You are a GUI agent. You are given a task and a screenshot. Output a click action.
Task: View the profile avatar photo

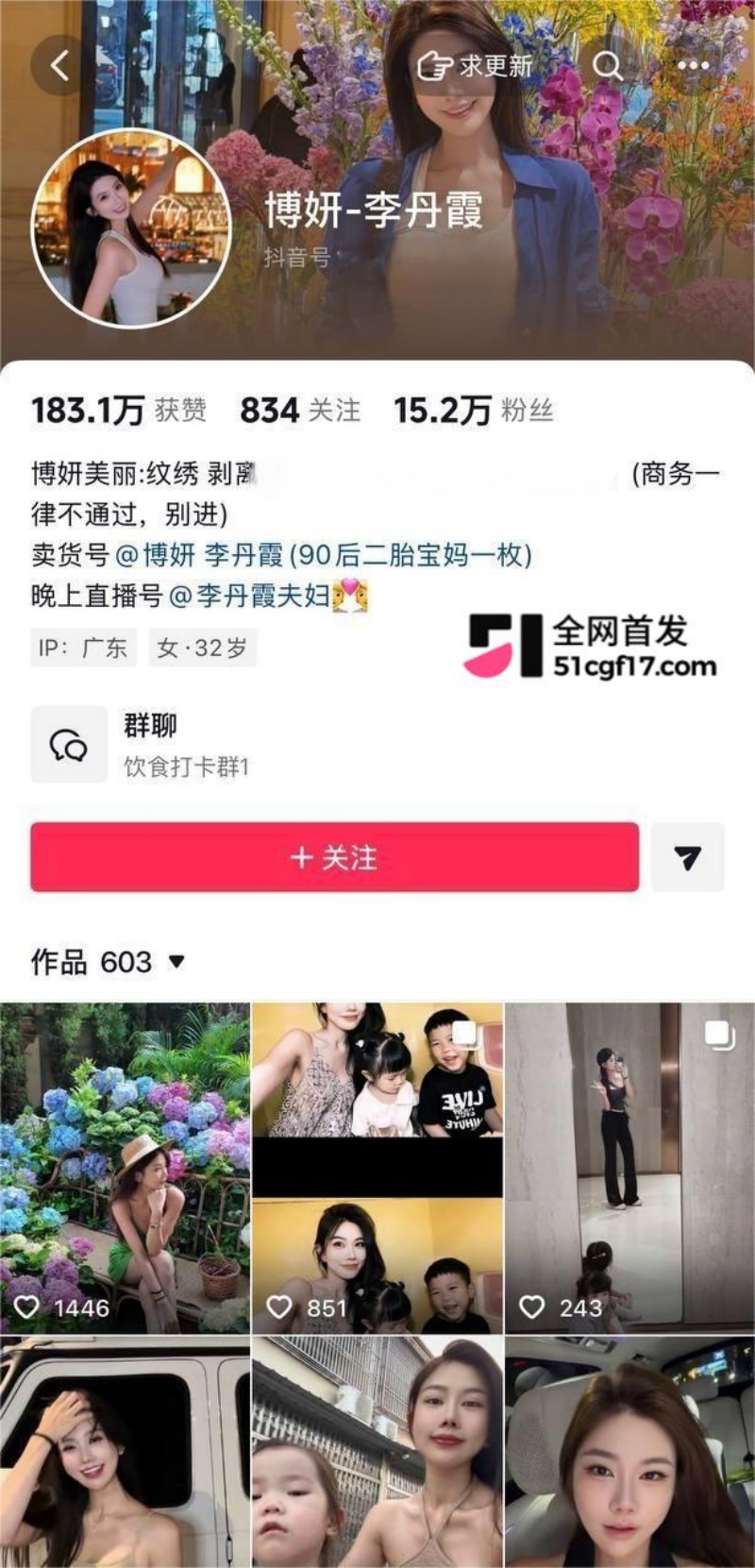[x=132, y=228]
